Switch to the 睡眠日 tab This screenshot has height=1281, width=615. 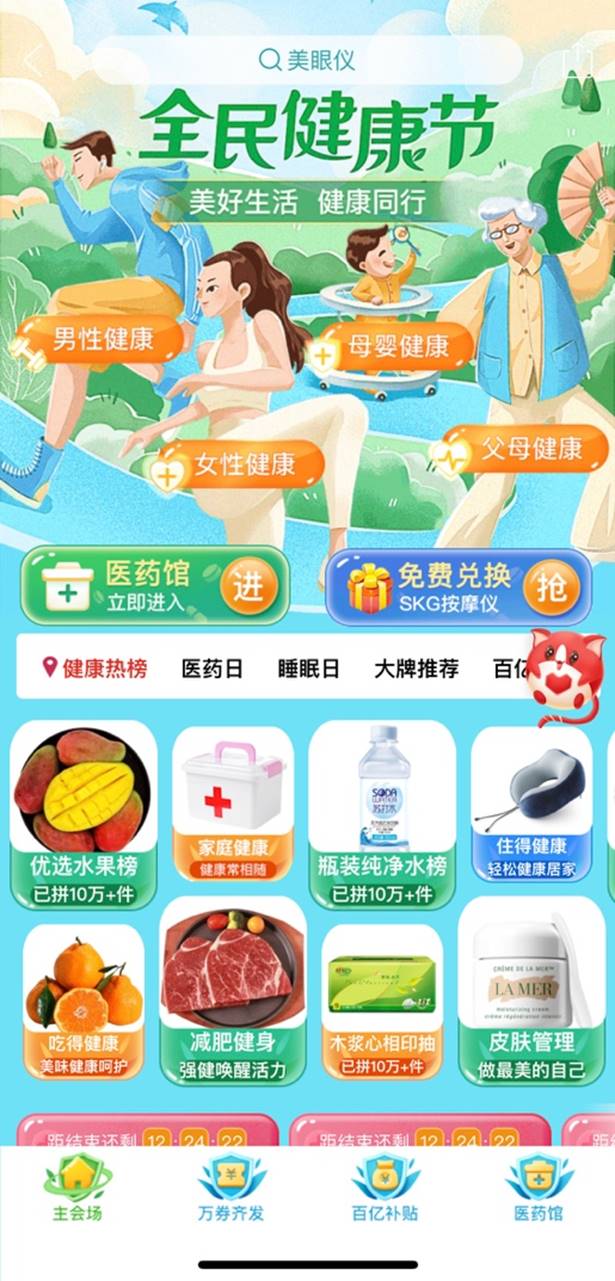[308, 669]
